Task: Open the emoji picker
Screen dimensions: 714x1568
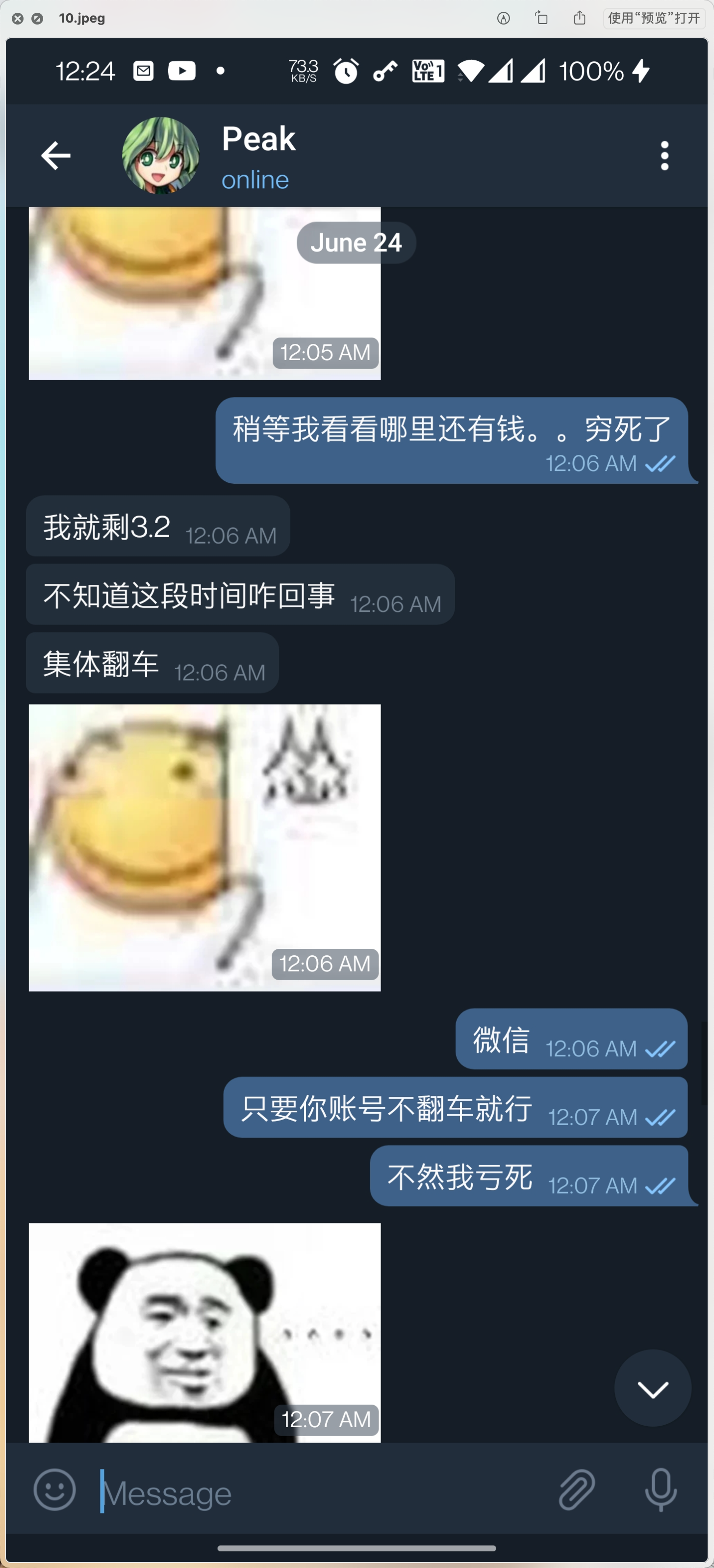Action: [55, 1490]
